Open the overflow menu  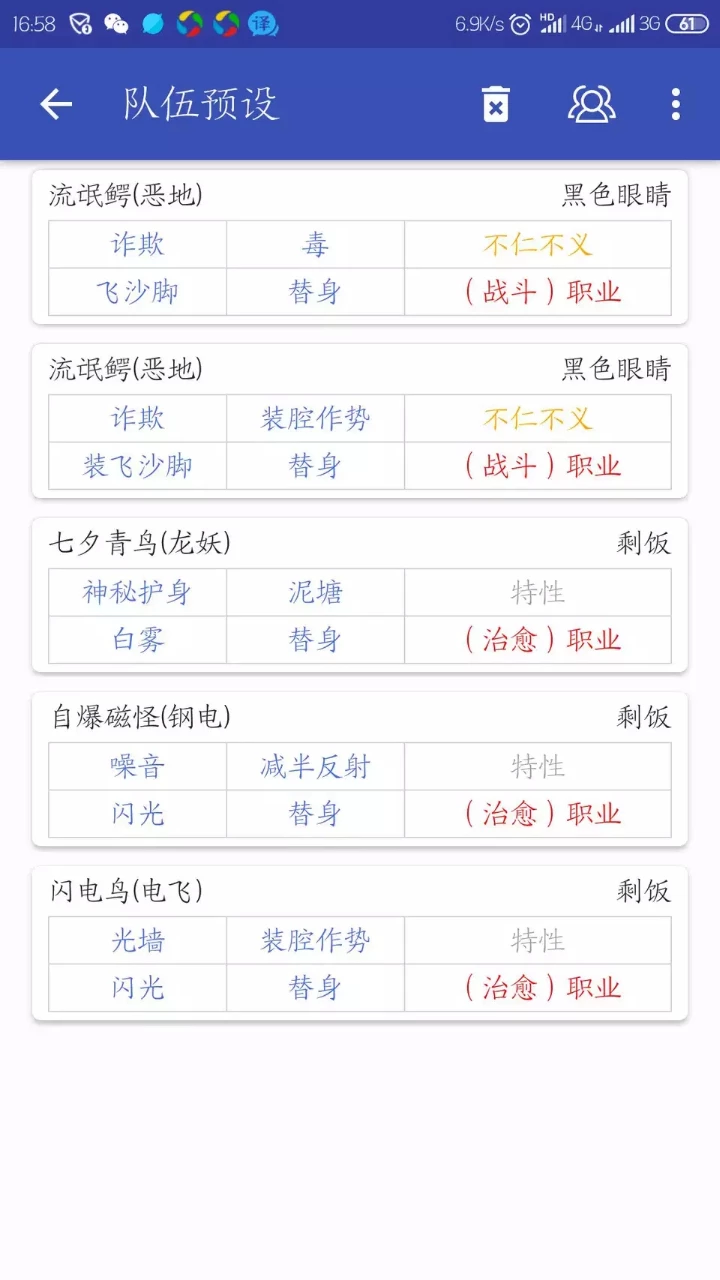point(676,104)
